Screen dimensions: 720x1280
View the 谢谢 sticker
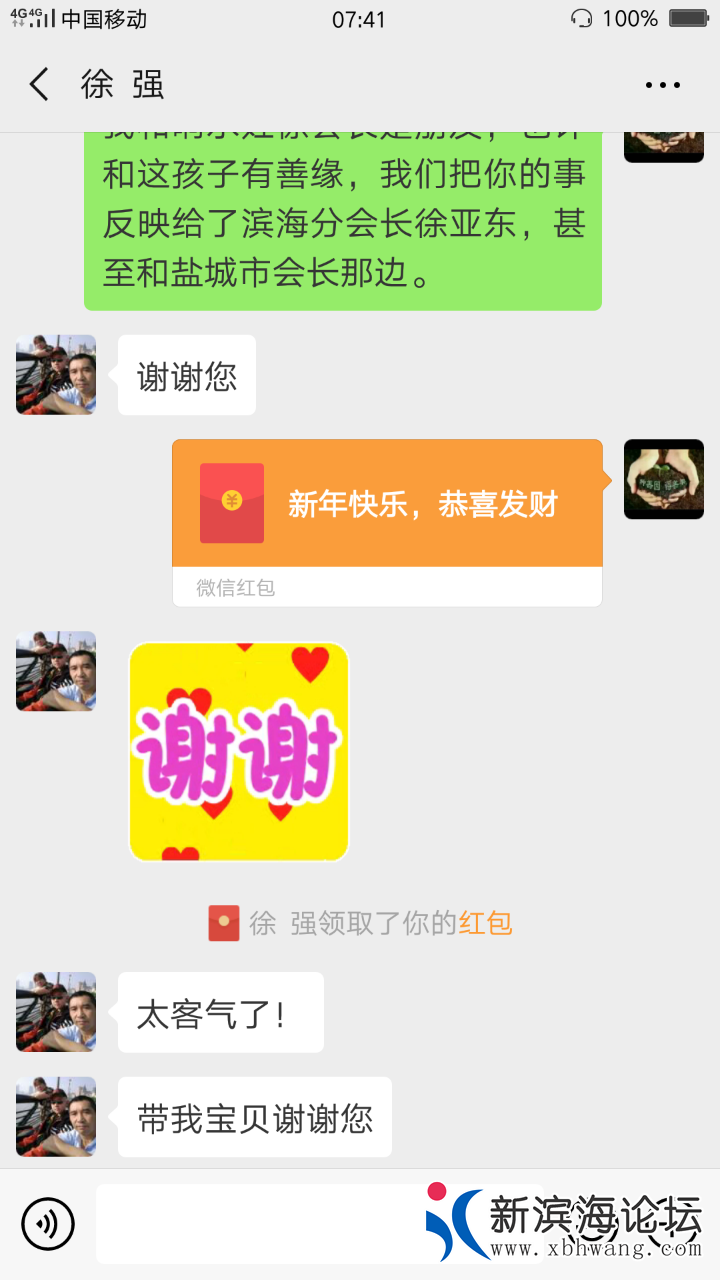tap(239, 752)
